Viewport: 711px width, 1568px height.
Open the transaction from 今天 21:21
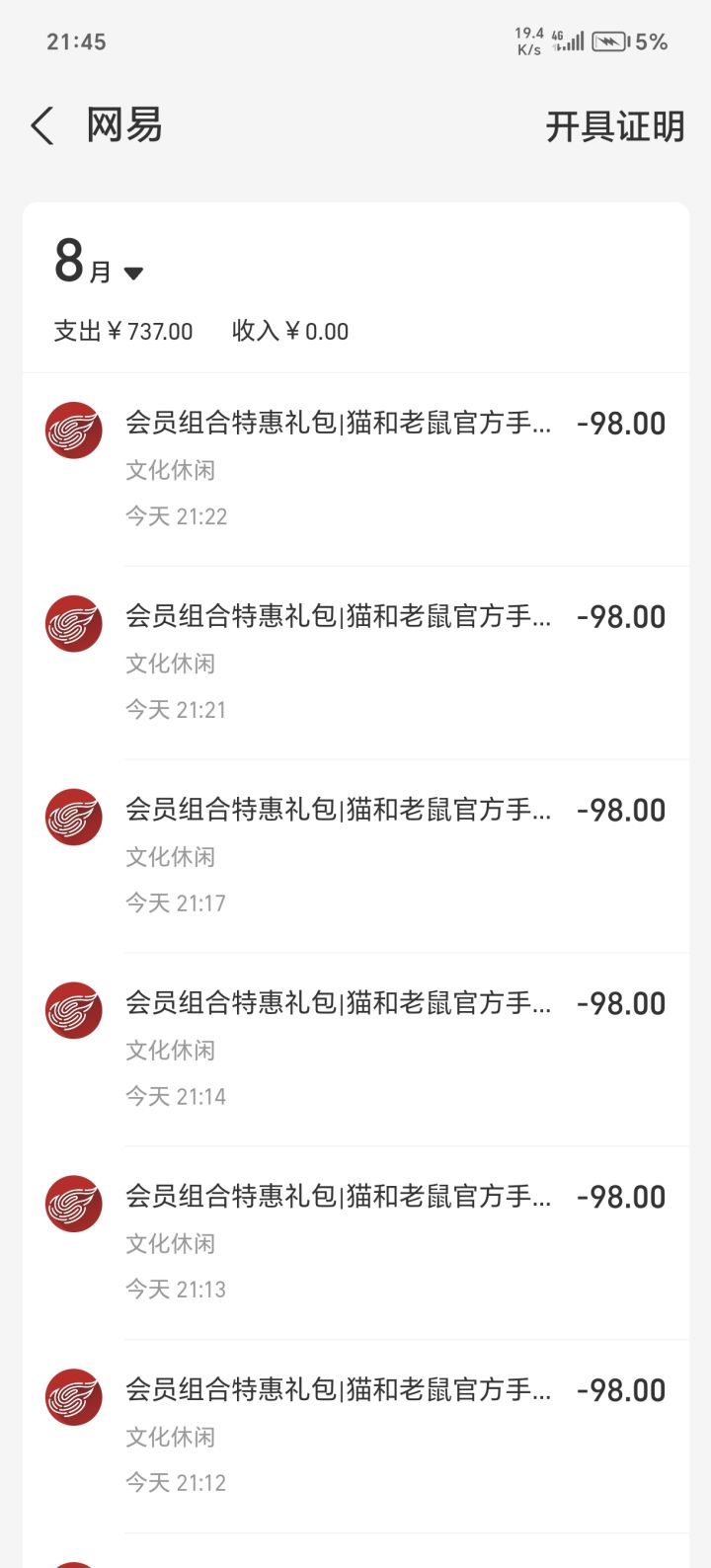click(x=355, y=662)
